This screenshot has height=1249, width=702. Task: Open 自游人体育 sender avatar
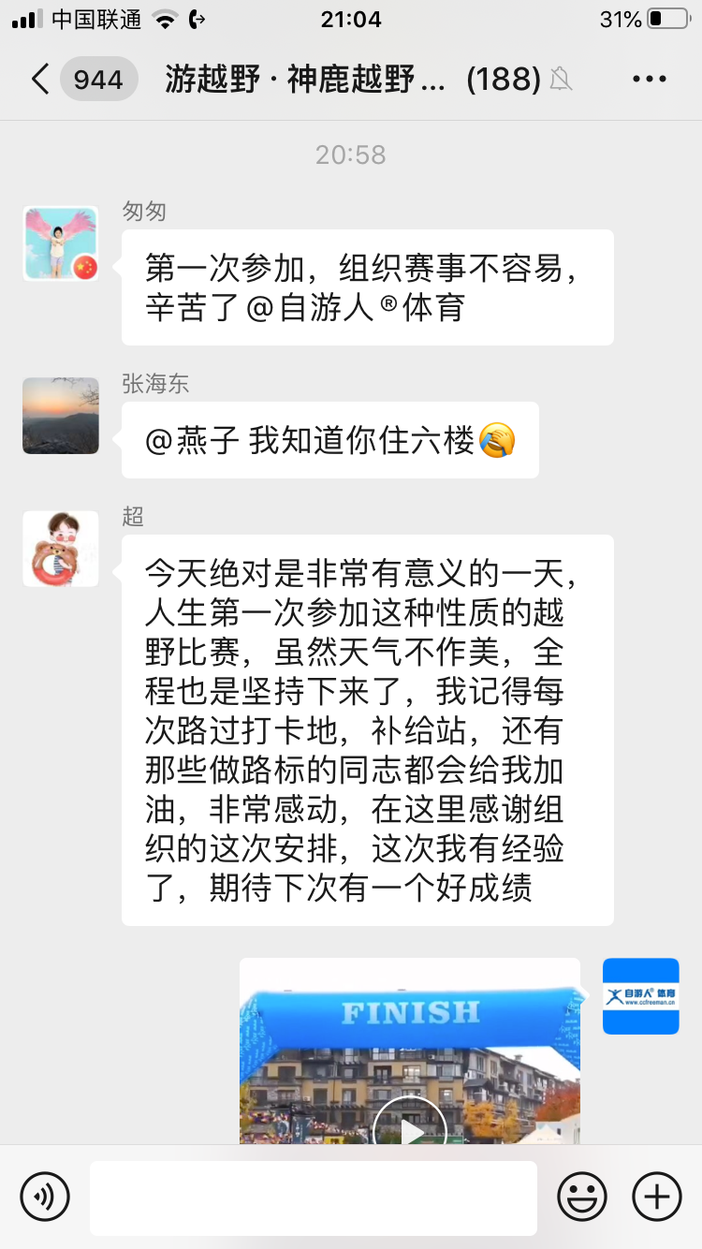pos(641,996)
